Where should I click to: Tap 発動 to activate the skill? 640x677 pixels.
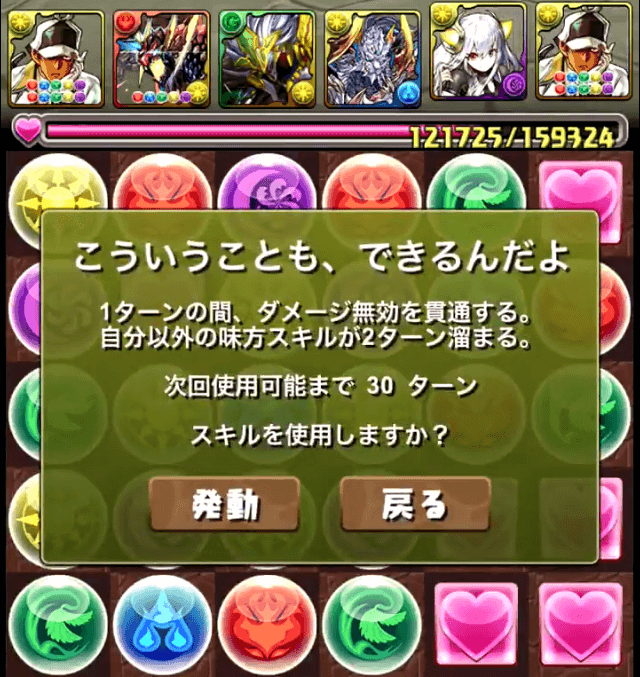tap(224, 504)
